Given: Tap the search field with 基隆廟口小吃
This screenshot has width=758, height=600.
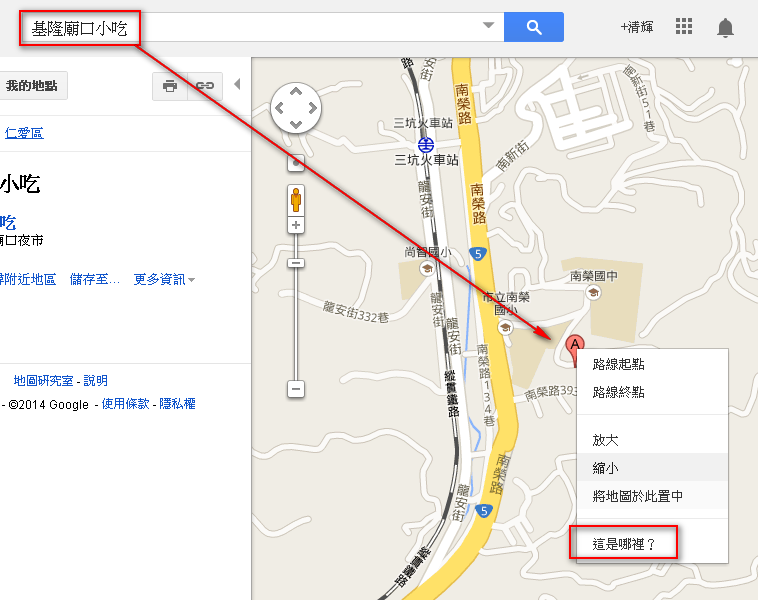Looking at the screenshot, I should pos(250,27).
